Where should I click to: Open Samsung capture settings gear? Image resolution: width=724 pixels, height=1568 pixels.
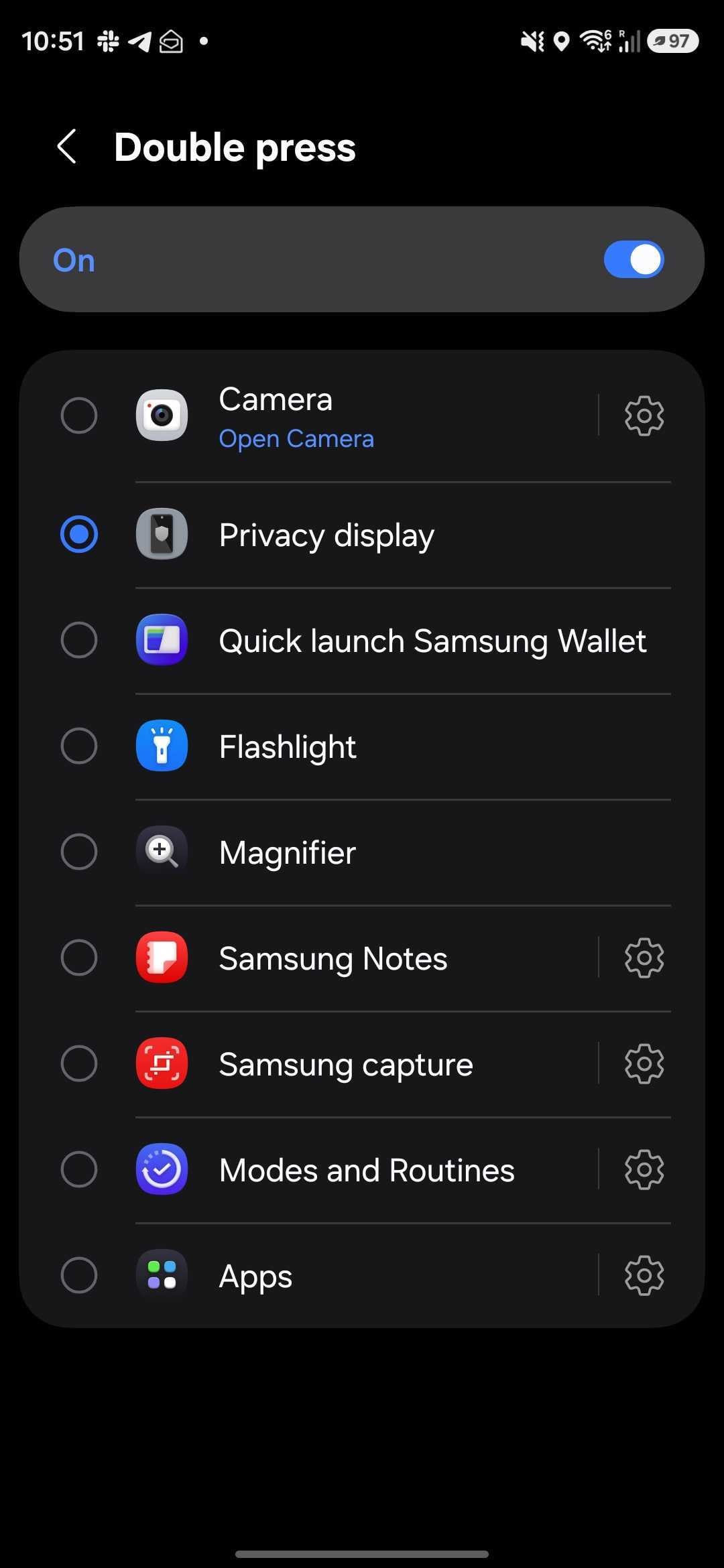pyautogui.click(x=643, y=1063)
